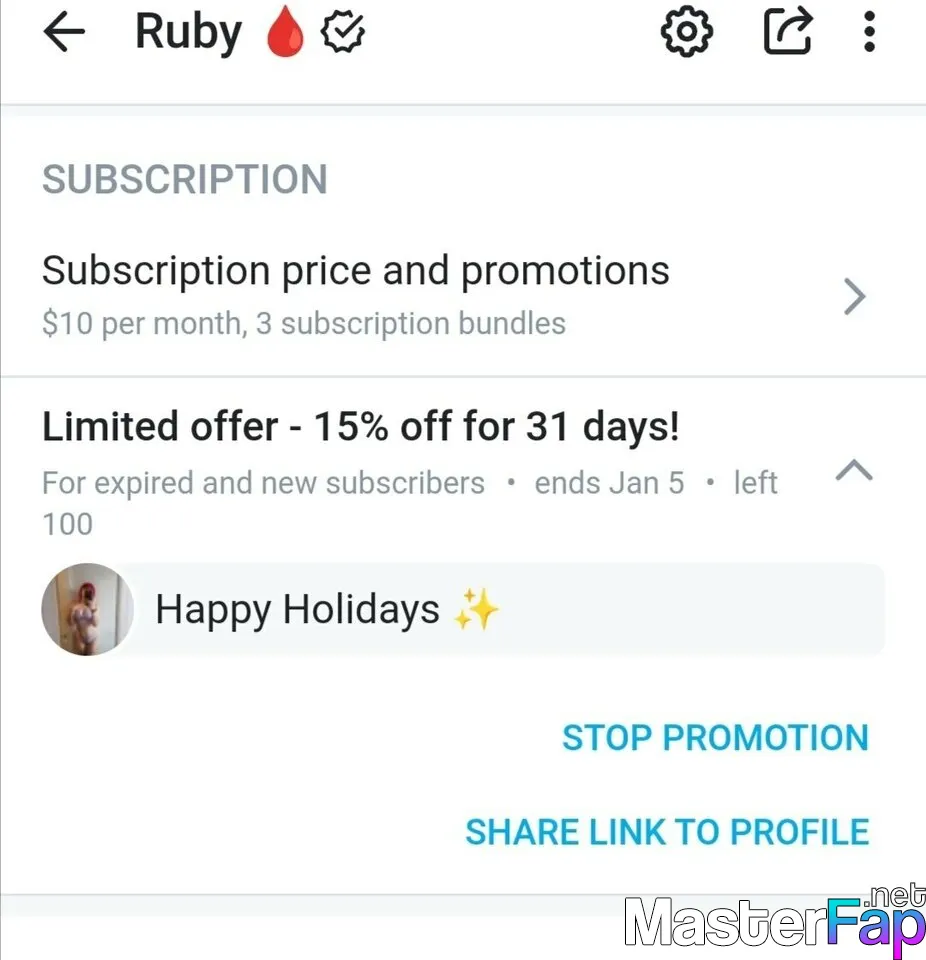Share the profile via share icon
Image resolution: width=926 pixels, height=960 pixels.
click(x=786, y=34)
